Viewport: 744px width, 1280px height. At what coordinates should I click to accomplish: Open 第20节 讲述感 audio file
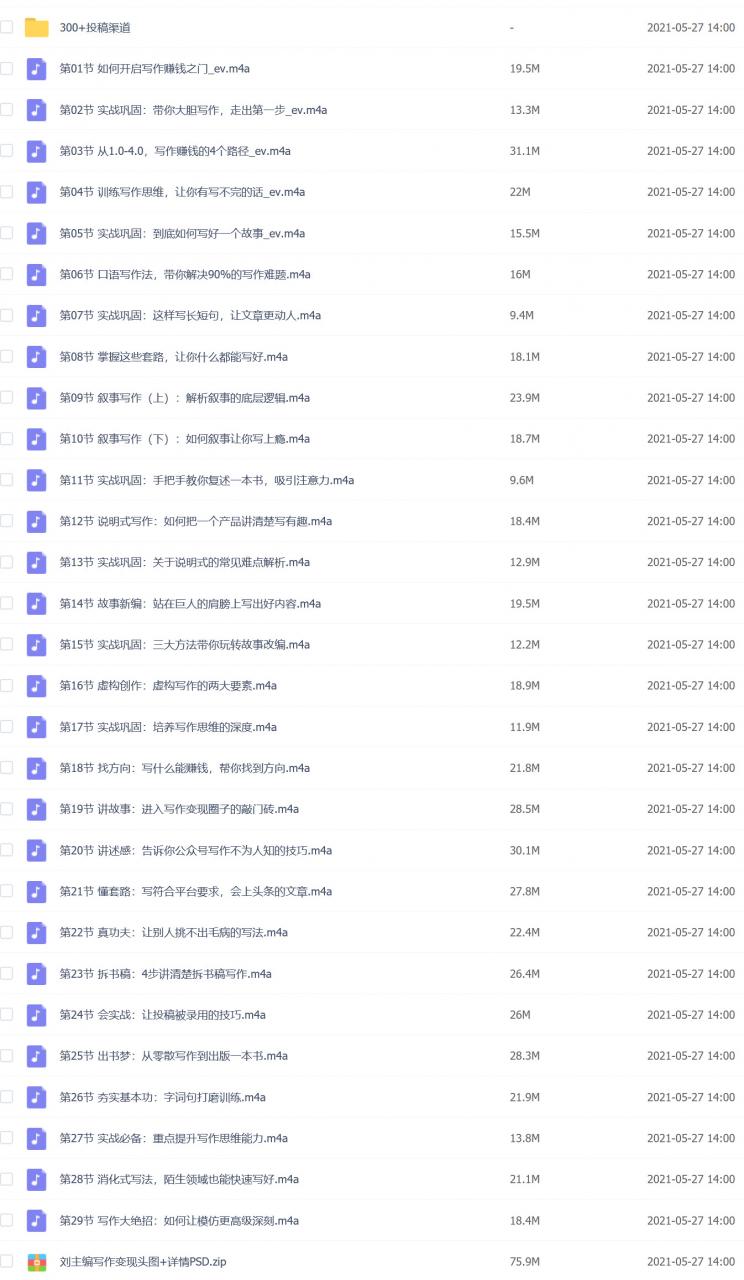pyautogui.click(x=196, y=850)
